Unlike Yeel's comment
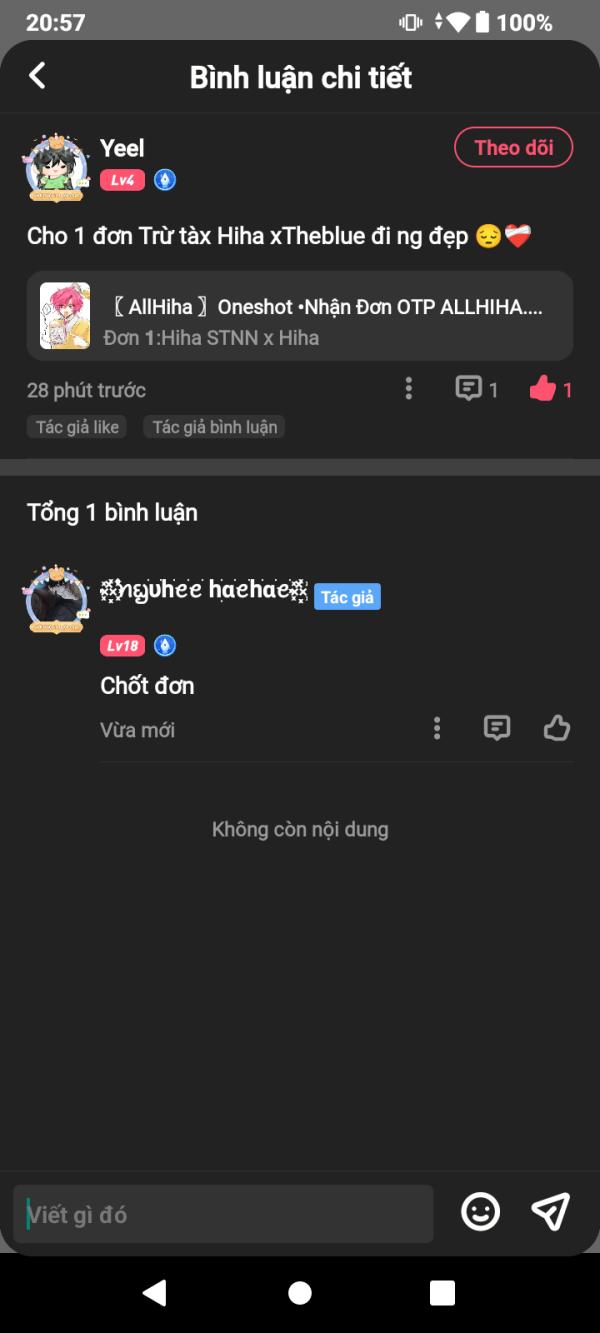This screenshot has height=1333, width=600. tap(543, 389)
